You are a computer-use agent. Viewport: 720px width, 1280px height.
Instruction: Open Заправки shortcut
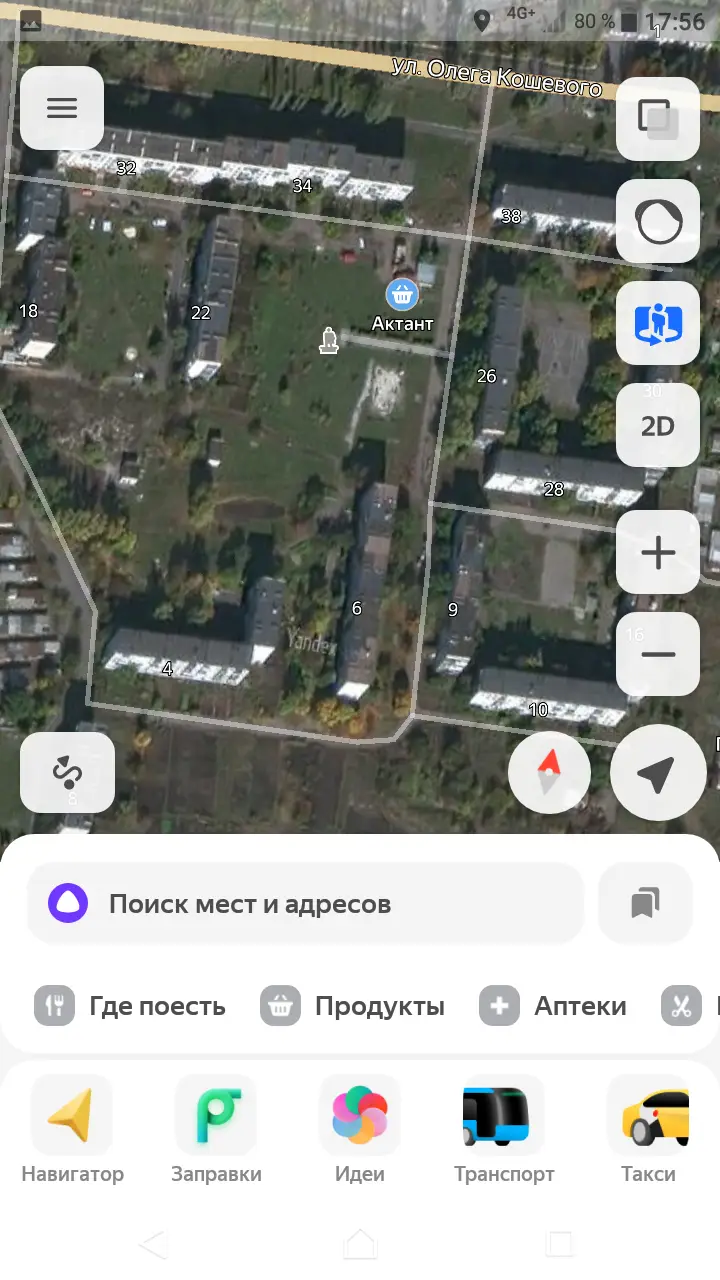[x=216, y=1130]
